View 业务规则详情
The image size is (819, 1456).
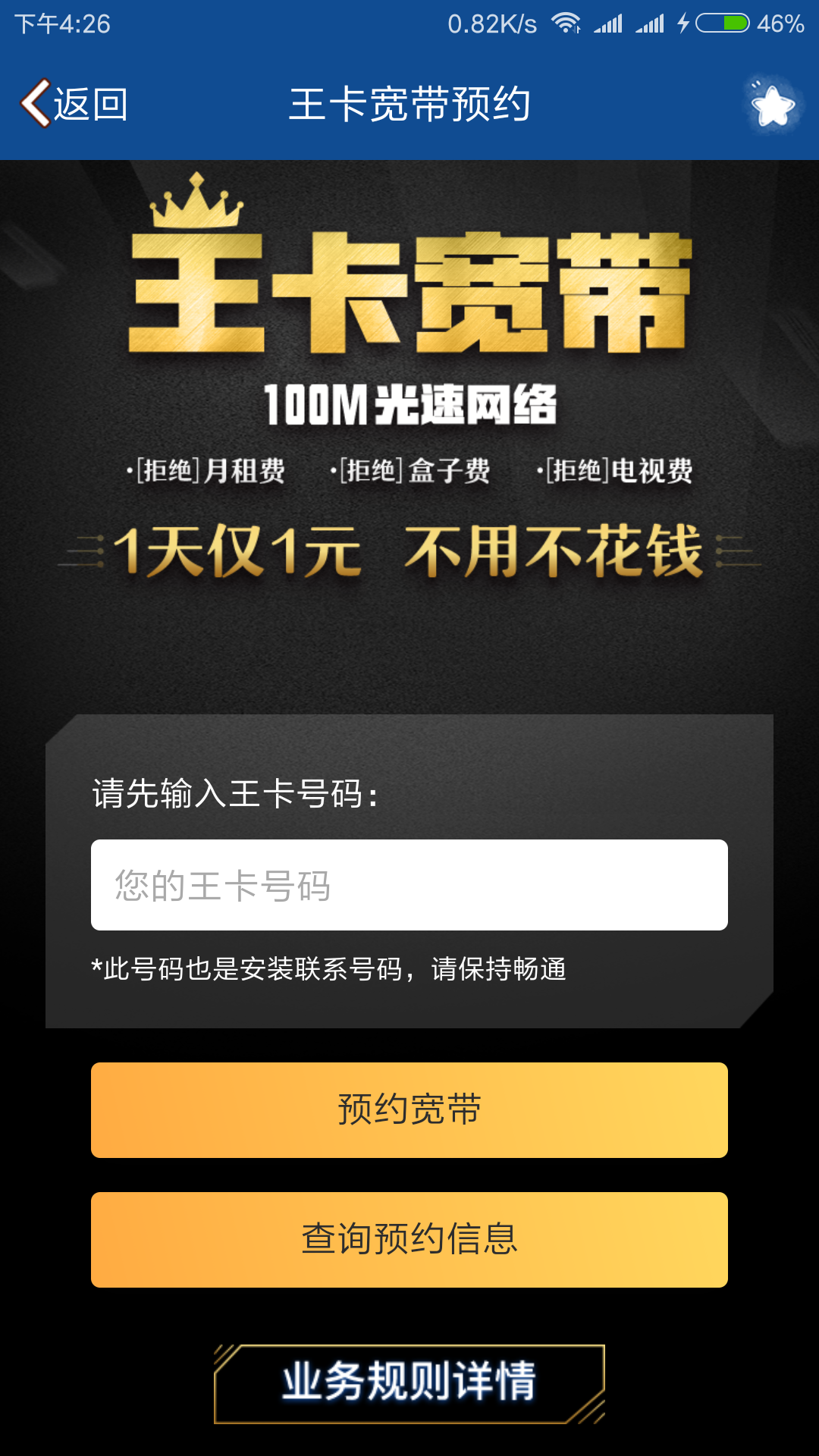[409, 1383]
